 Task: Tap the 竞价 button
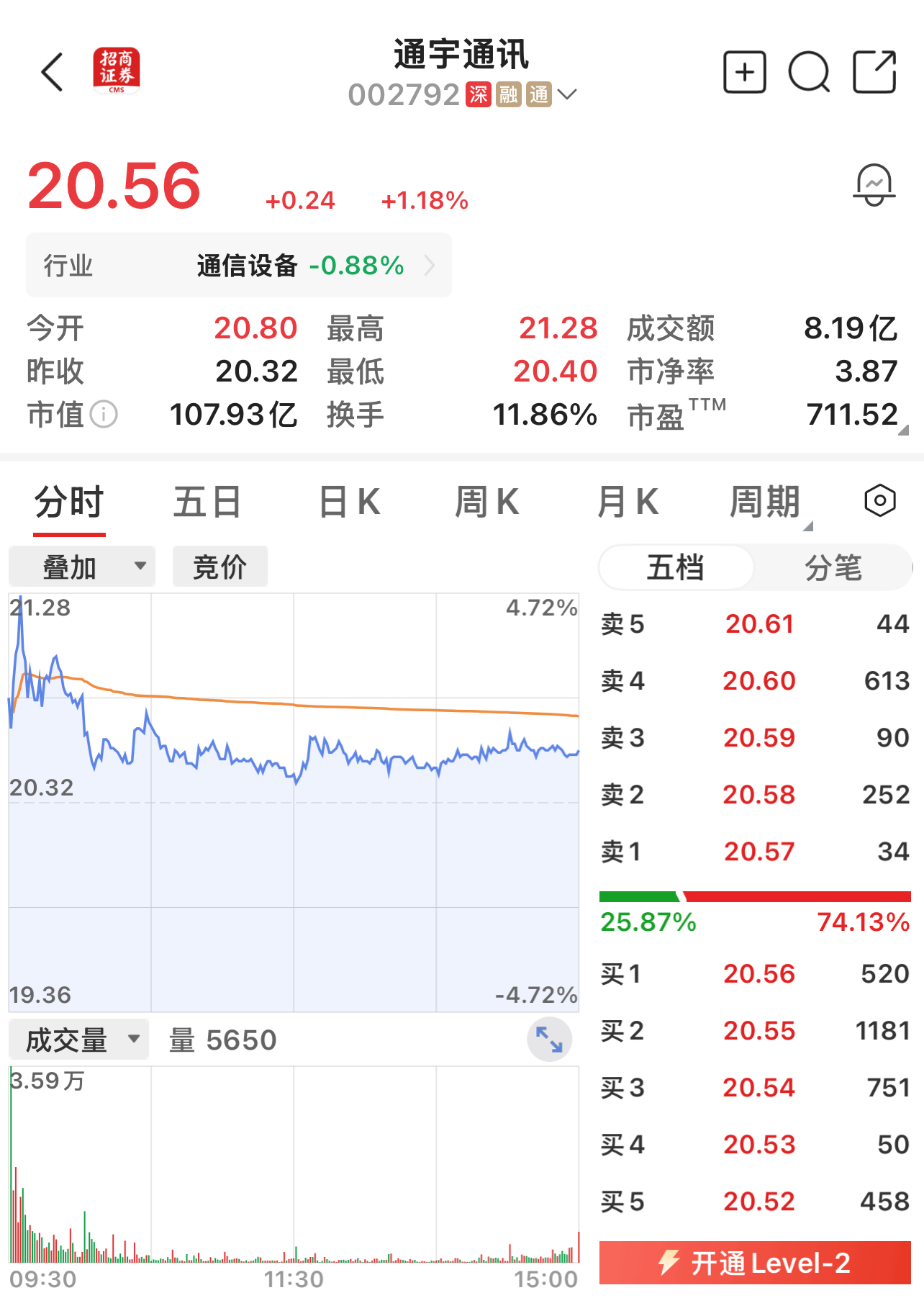[220, 567]
